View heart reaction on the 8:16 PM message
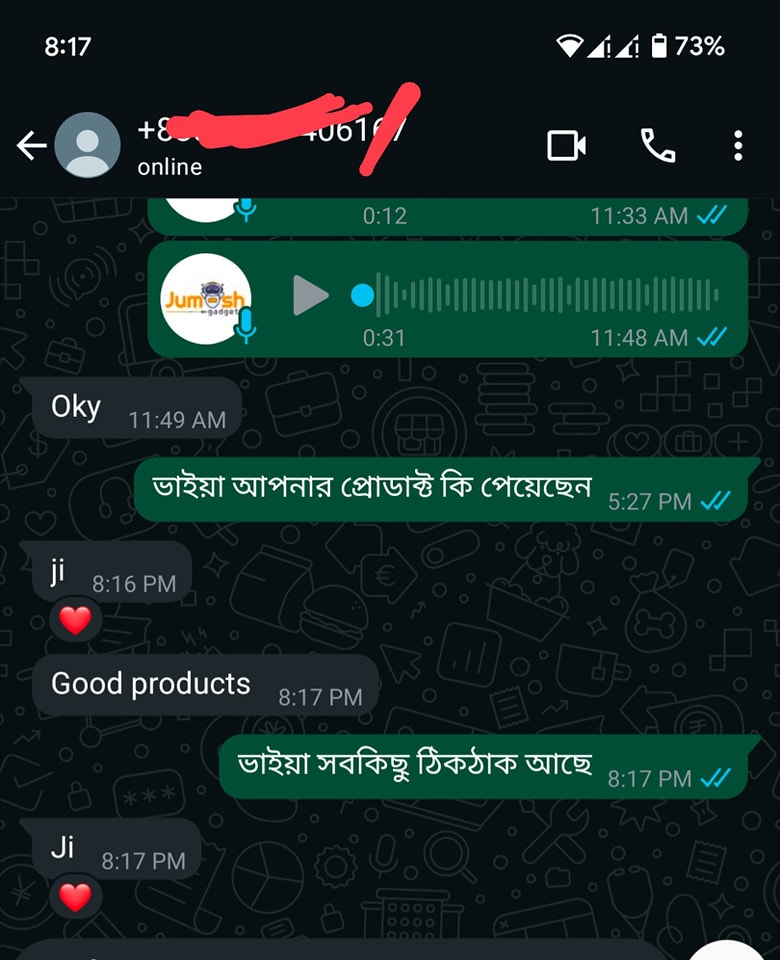 point(75,622)
